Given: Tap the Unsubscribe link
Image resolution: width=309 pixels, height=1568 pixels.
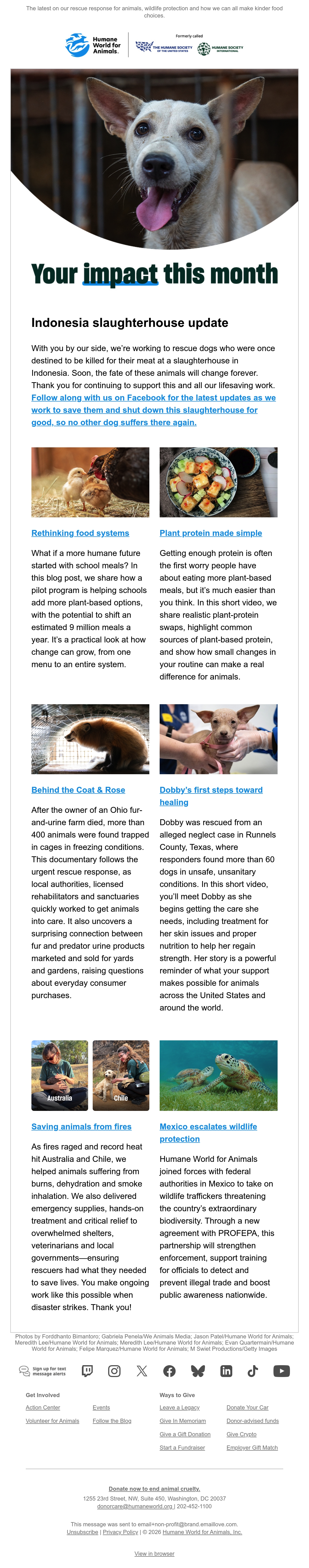Looking at the screenshot, I should (x=82, y=1532).
